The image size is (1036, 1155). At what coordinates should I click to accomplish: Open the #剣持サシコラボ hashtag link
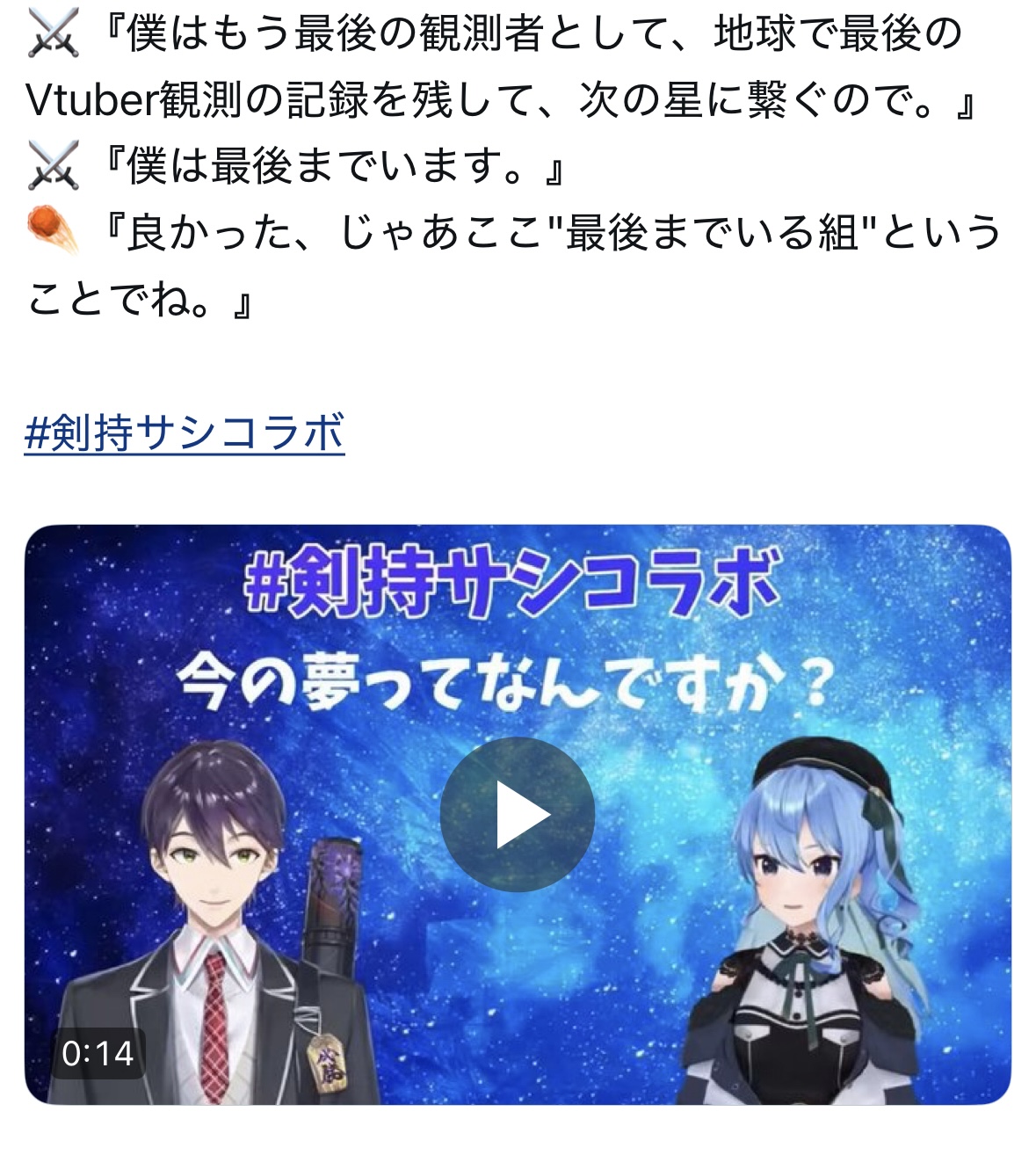(x=185, y=432)
